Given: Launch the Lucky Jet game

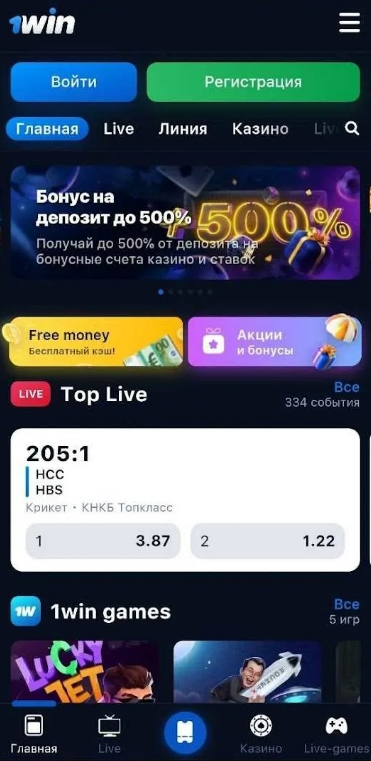Looking at the screenshot, I should (84, 671).
